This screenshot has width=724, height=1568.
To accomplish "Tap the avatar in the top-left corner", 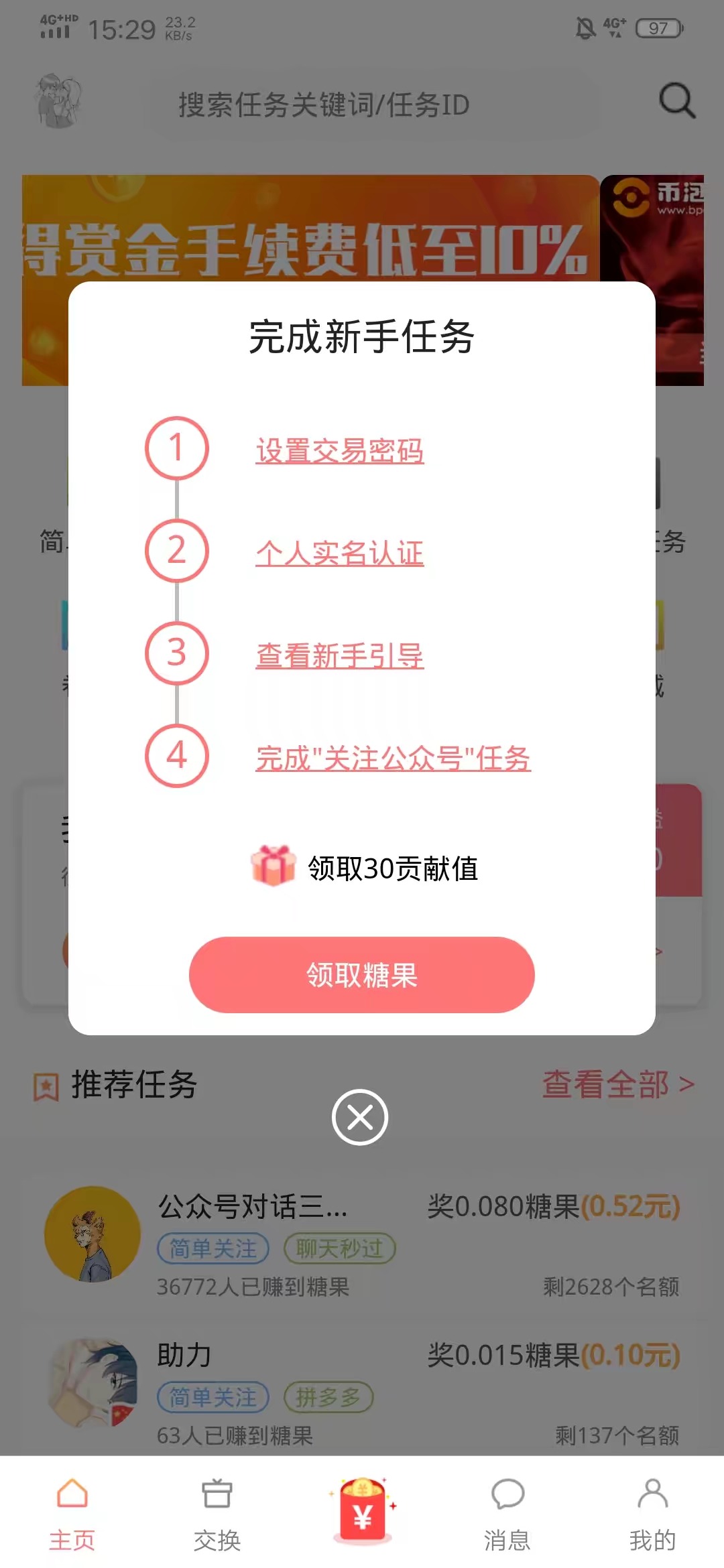I will click(x=59, y=102).
